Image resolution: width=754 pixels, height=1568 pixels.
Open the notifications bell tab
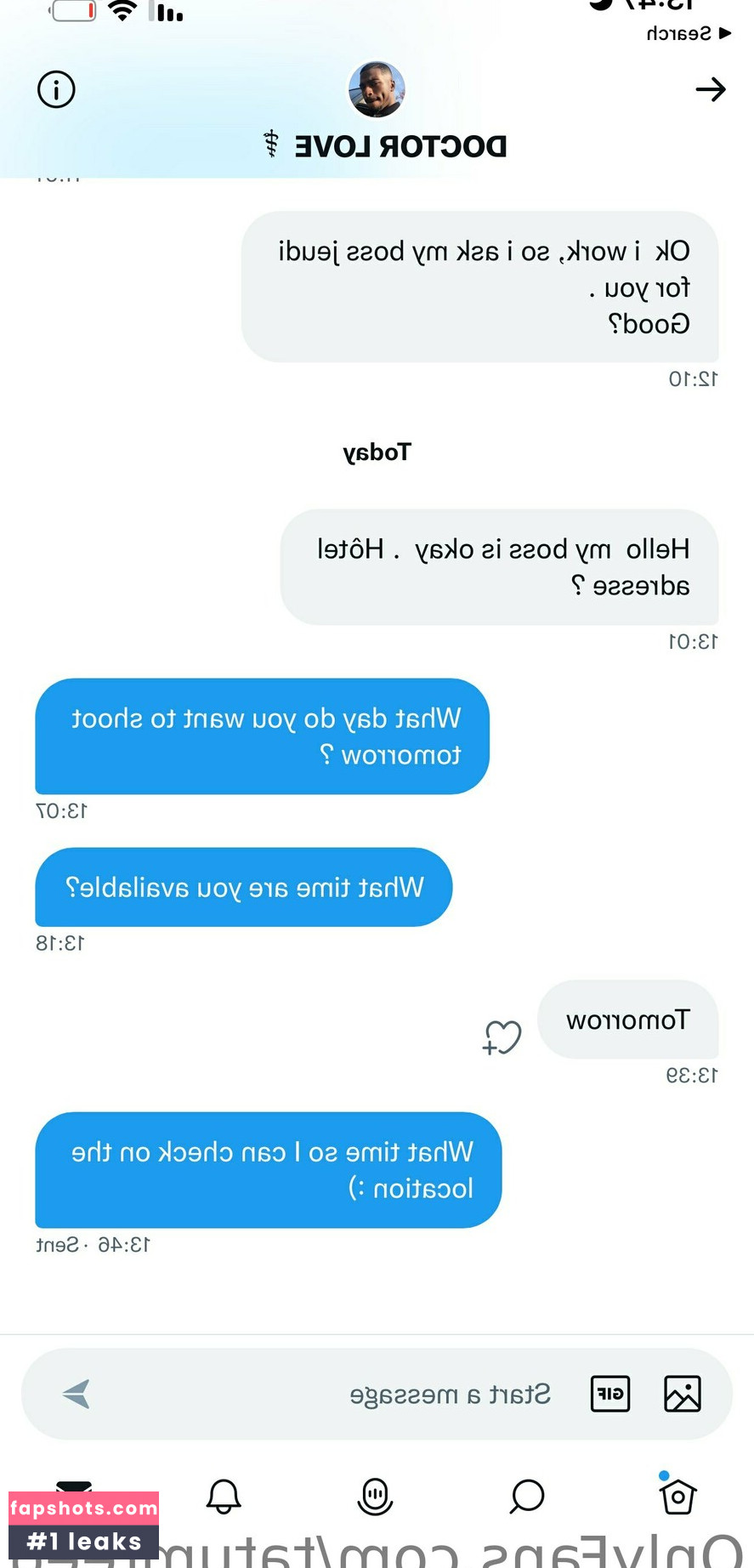coord(224,1496)
